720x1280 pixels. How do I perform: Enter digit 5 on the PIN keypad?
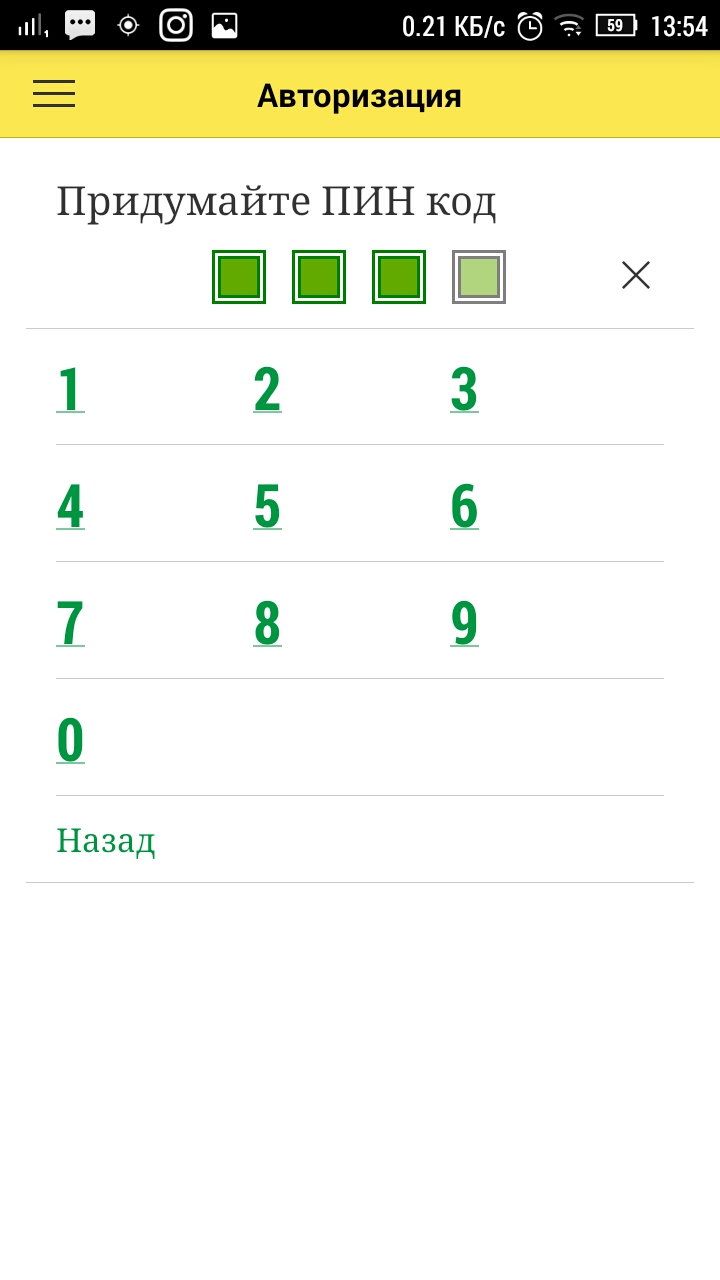pyautogui.click(x=267, y=506)
